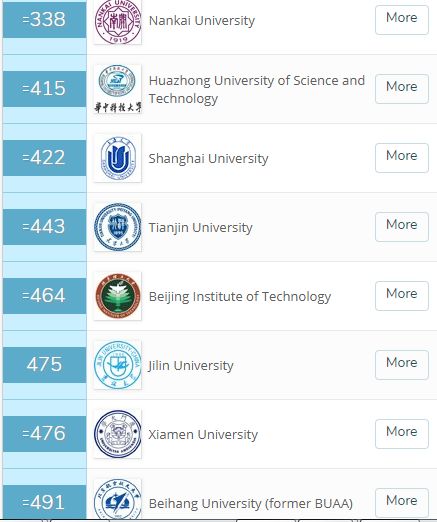Show More for Beihang University (former BUAA)
The height and width of the screenshot is (522, 437).
pos(402,503)
